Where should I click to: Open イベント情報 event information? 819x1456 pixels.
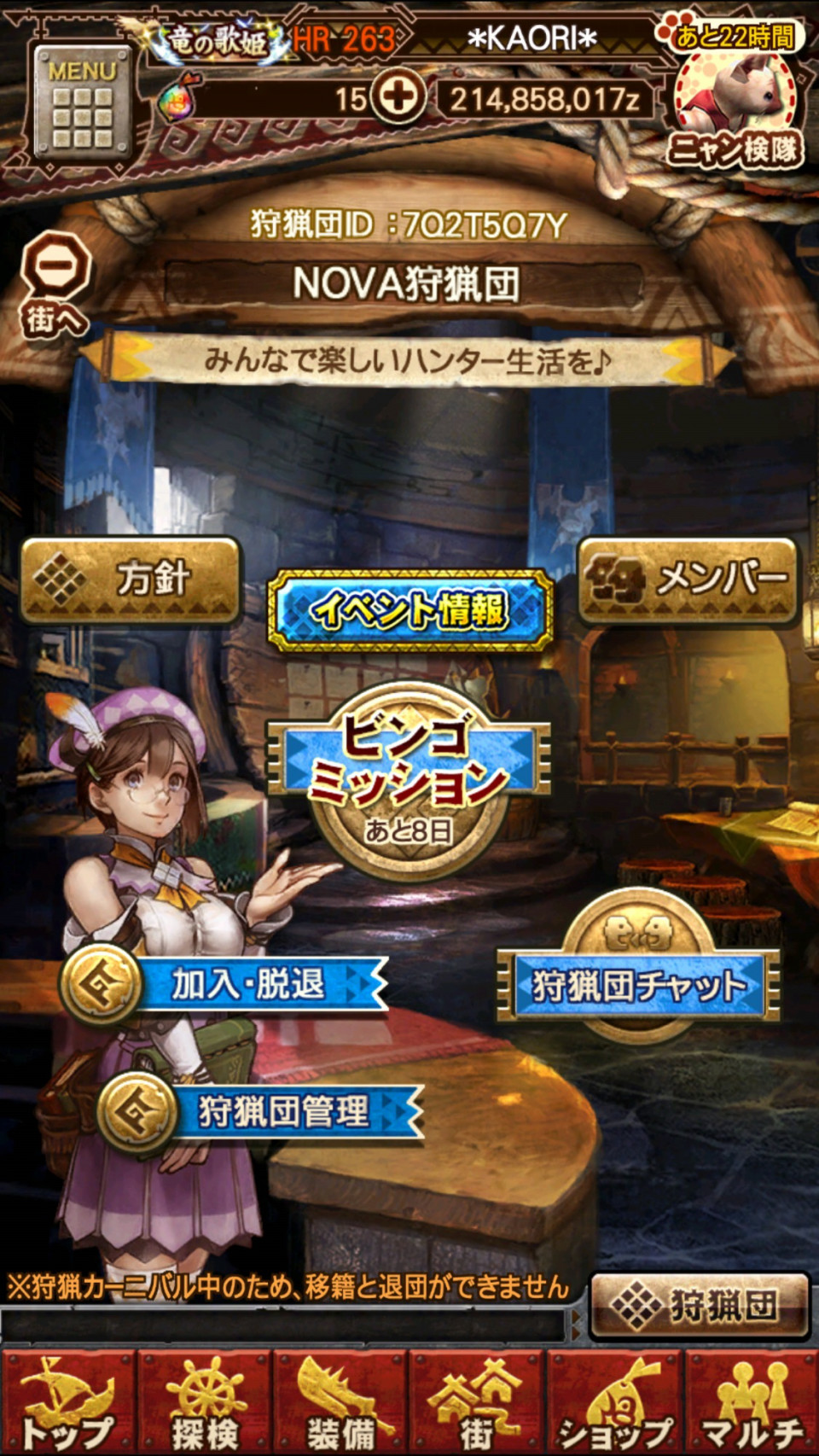click(410, 610)
